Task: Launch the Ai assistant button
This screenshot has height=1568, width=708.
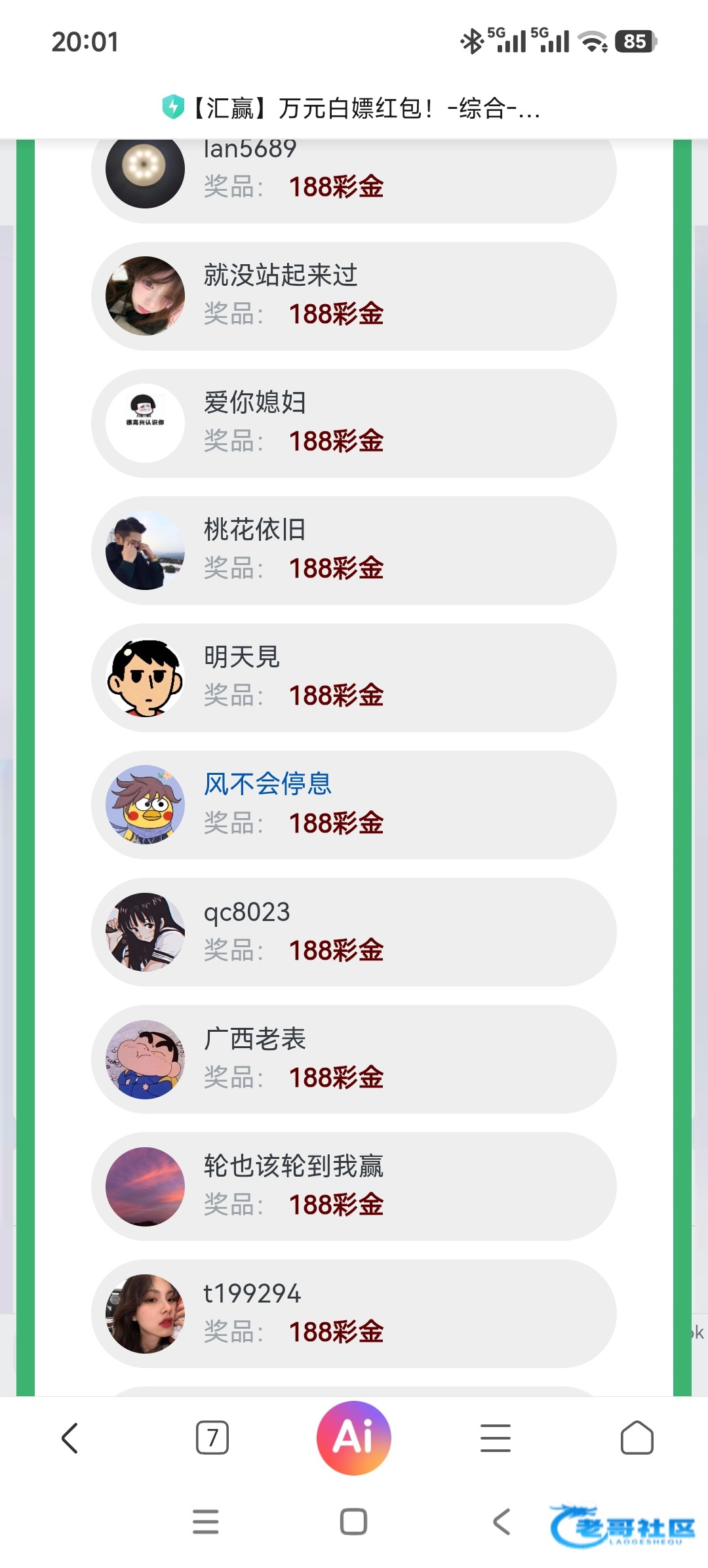Action: click(354, 1438)
